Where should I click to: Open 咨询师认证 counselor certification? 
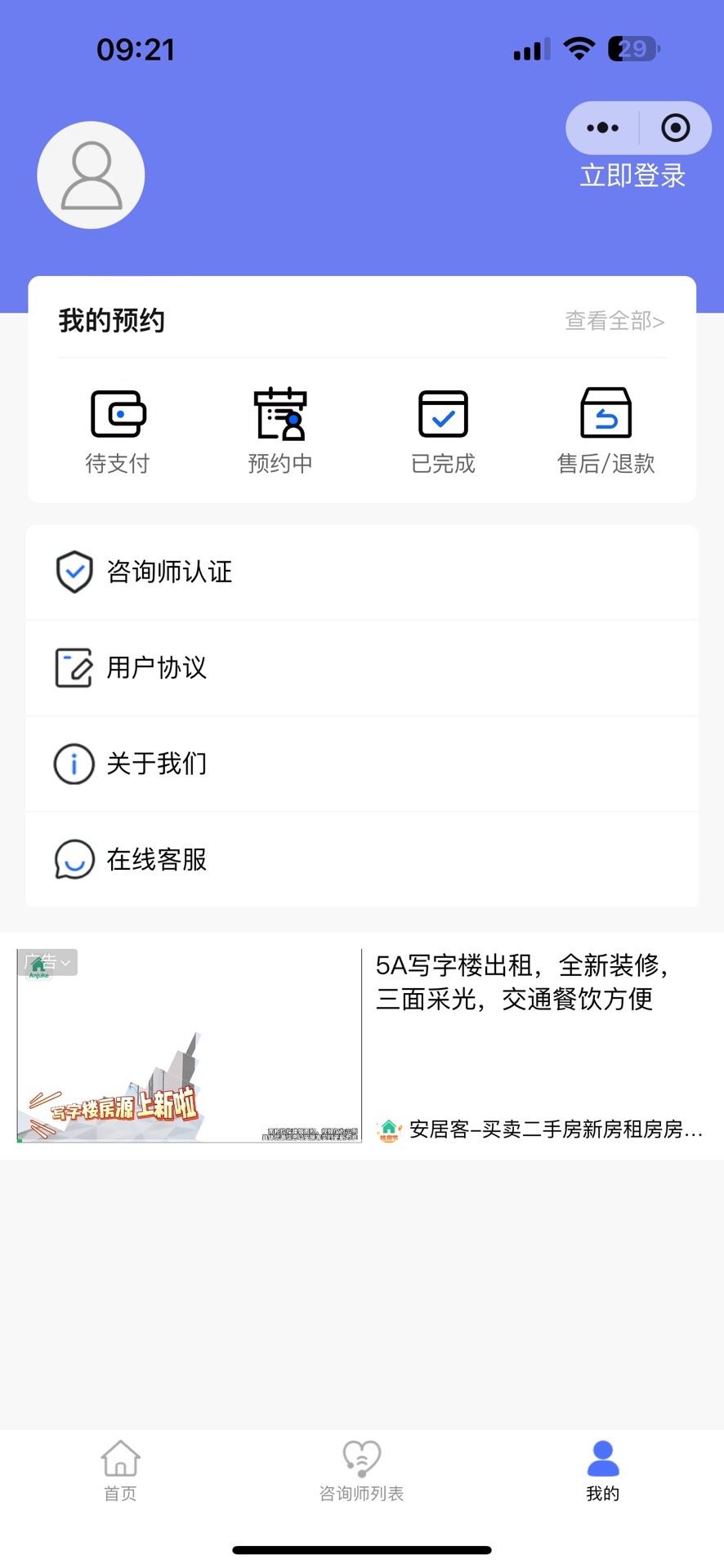click(361, 572)
